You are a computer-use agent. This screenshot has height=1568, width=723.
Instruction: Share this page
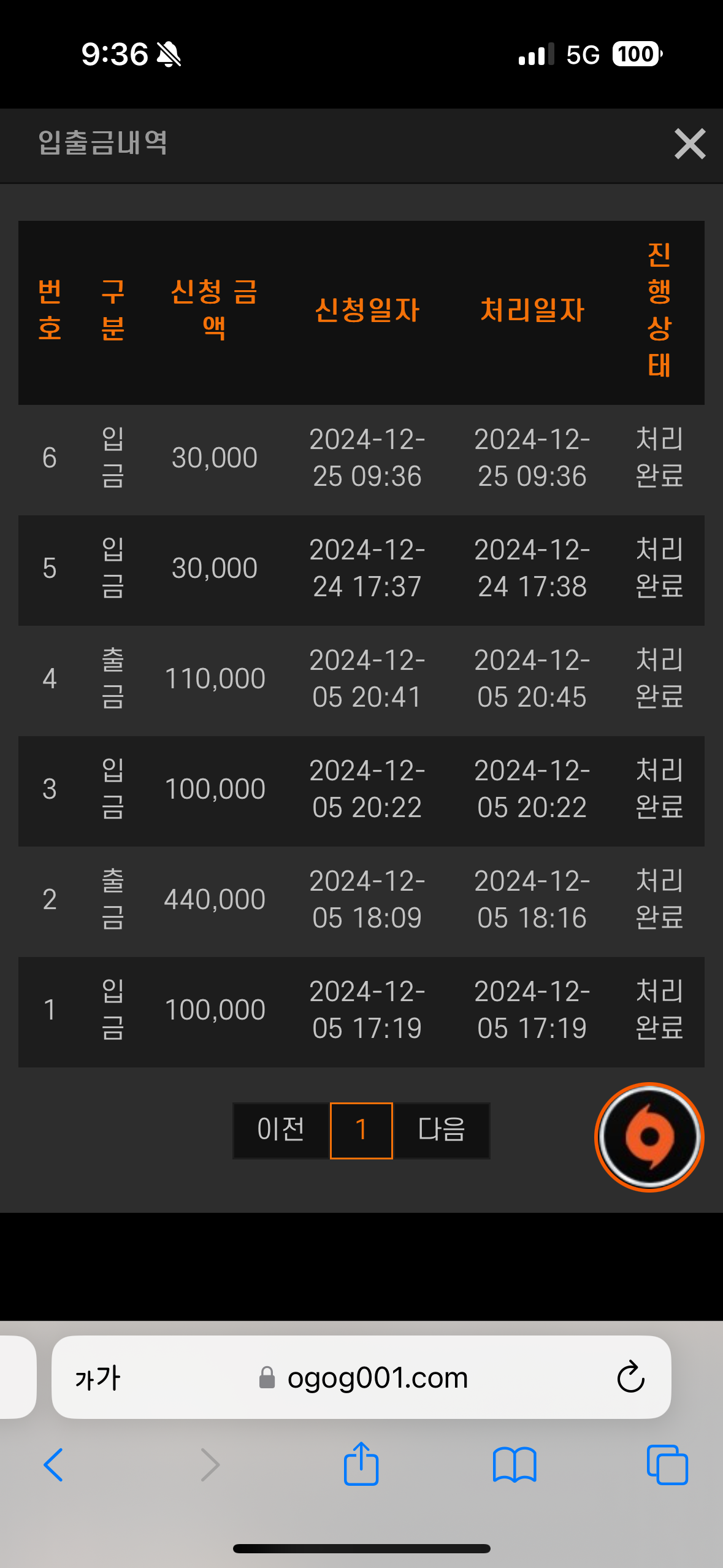pos(361,1463)
